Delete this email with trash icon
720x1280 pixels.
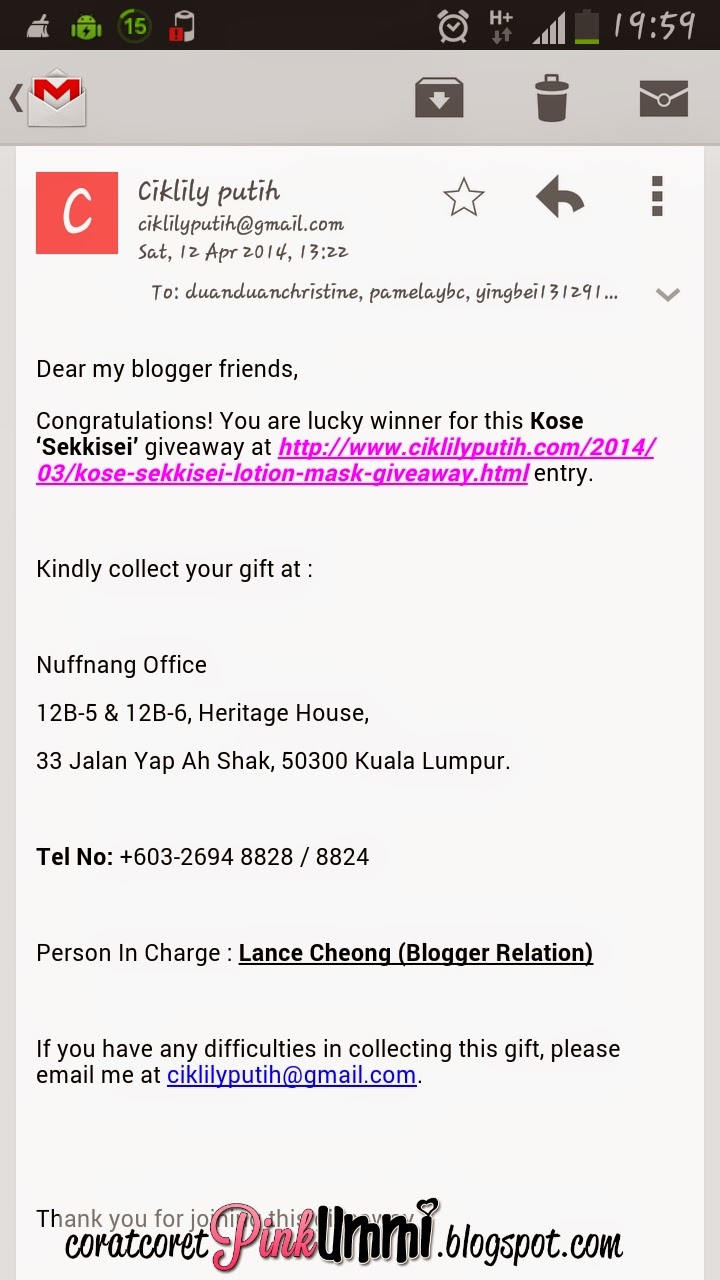point(551,98)
